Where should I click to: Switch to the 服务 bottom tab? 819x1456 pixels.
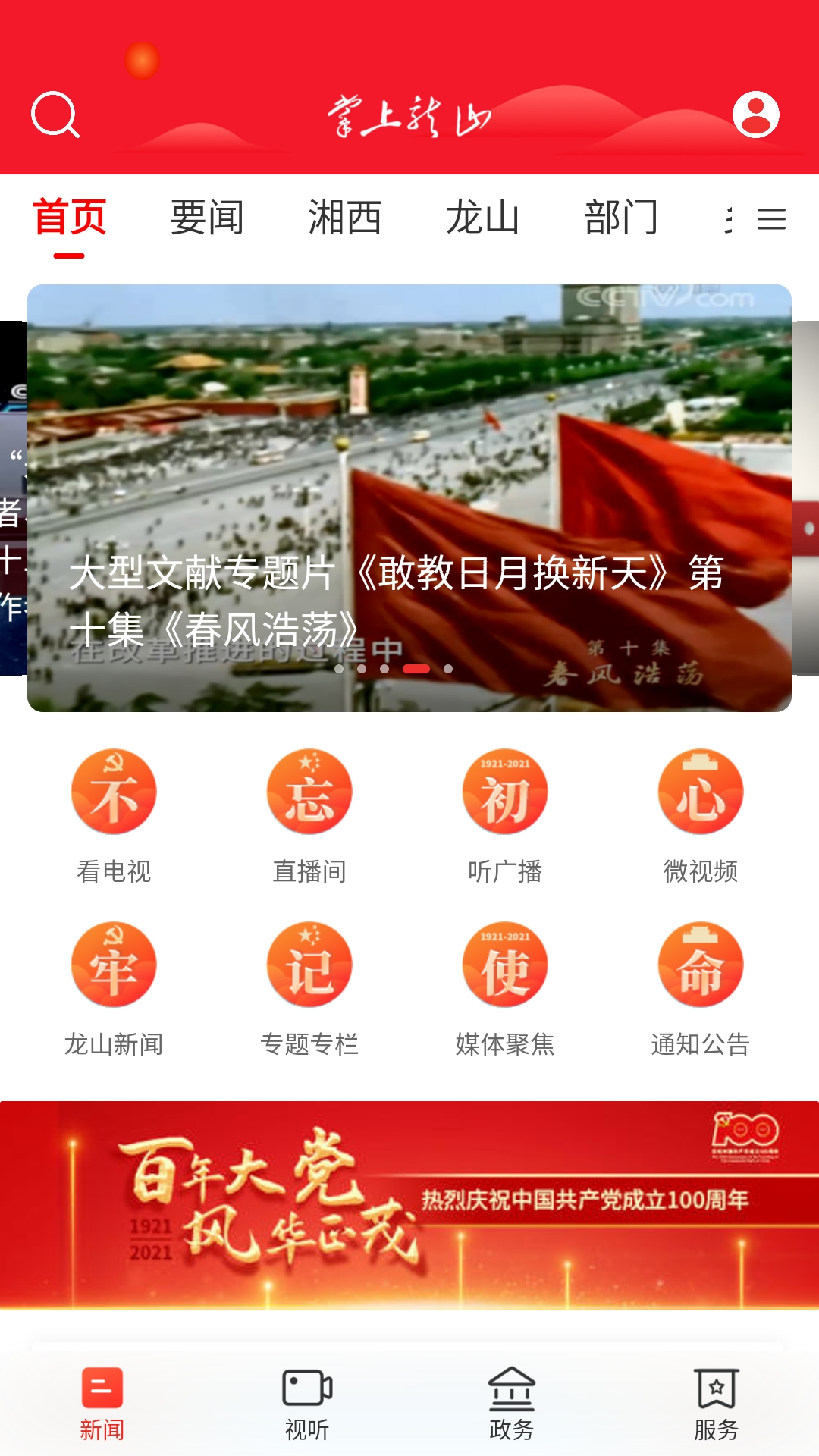[x=717, y=1404]
